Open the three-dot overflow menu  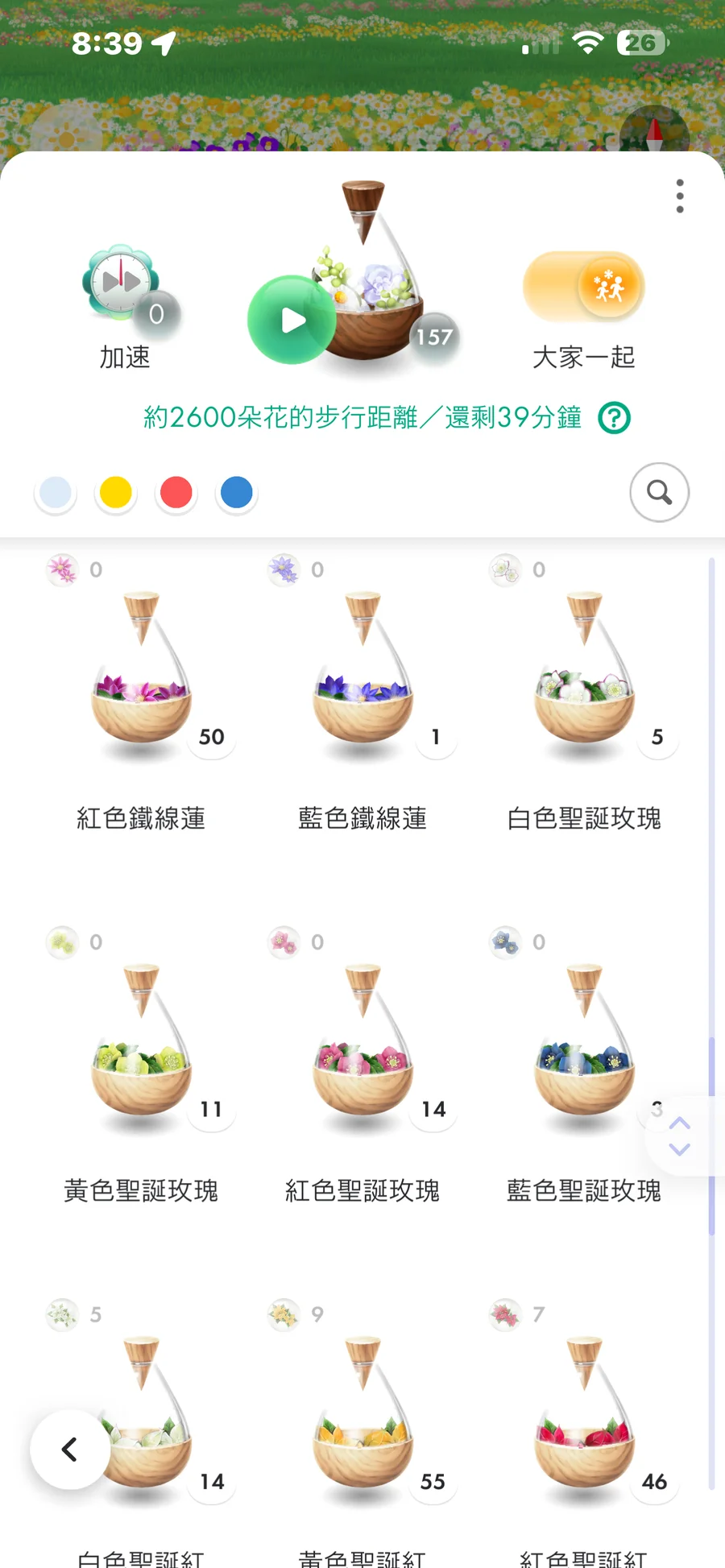click(x=680, y=197)
